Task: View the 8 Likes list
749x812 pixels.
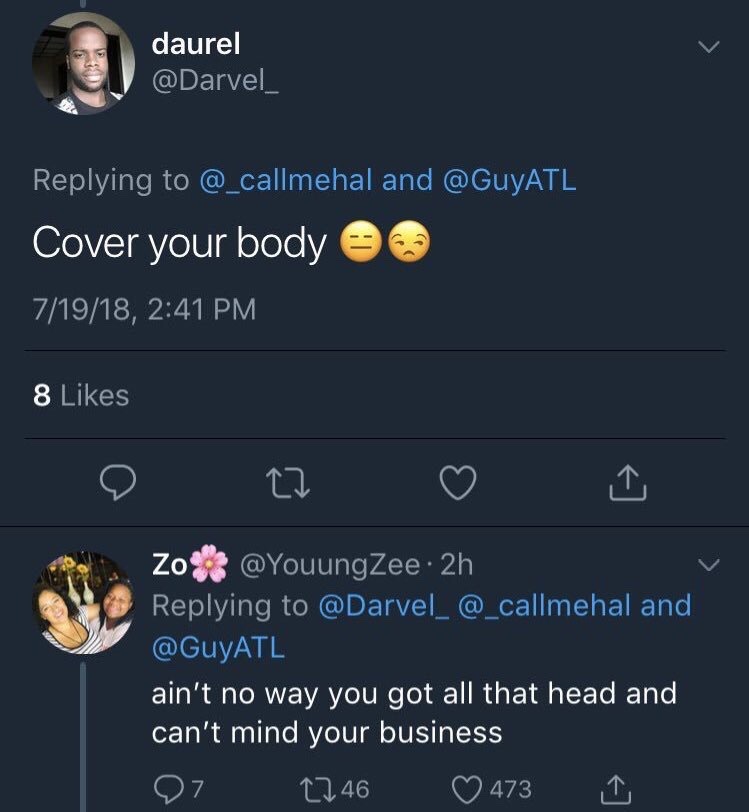Action: (x=81, y=396)
